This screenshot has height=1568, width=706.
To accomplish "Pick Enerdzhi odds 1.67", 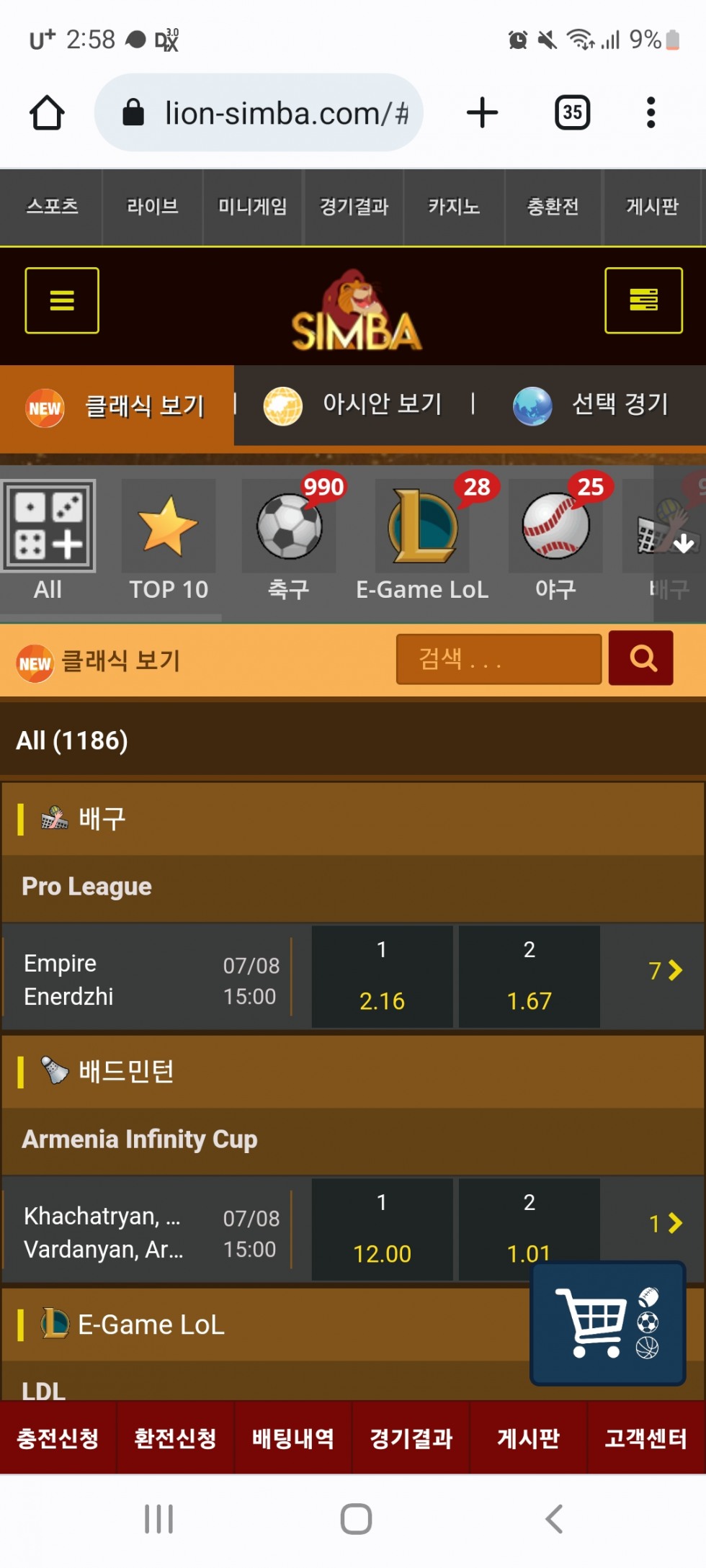I will click(529, 977).
